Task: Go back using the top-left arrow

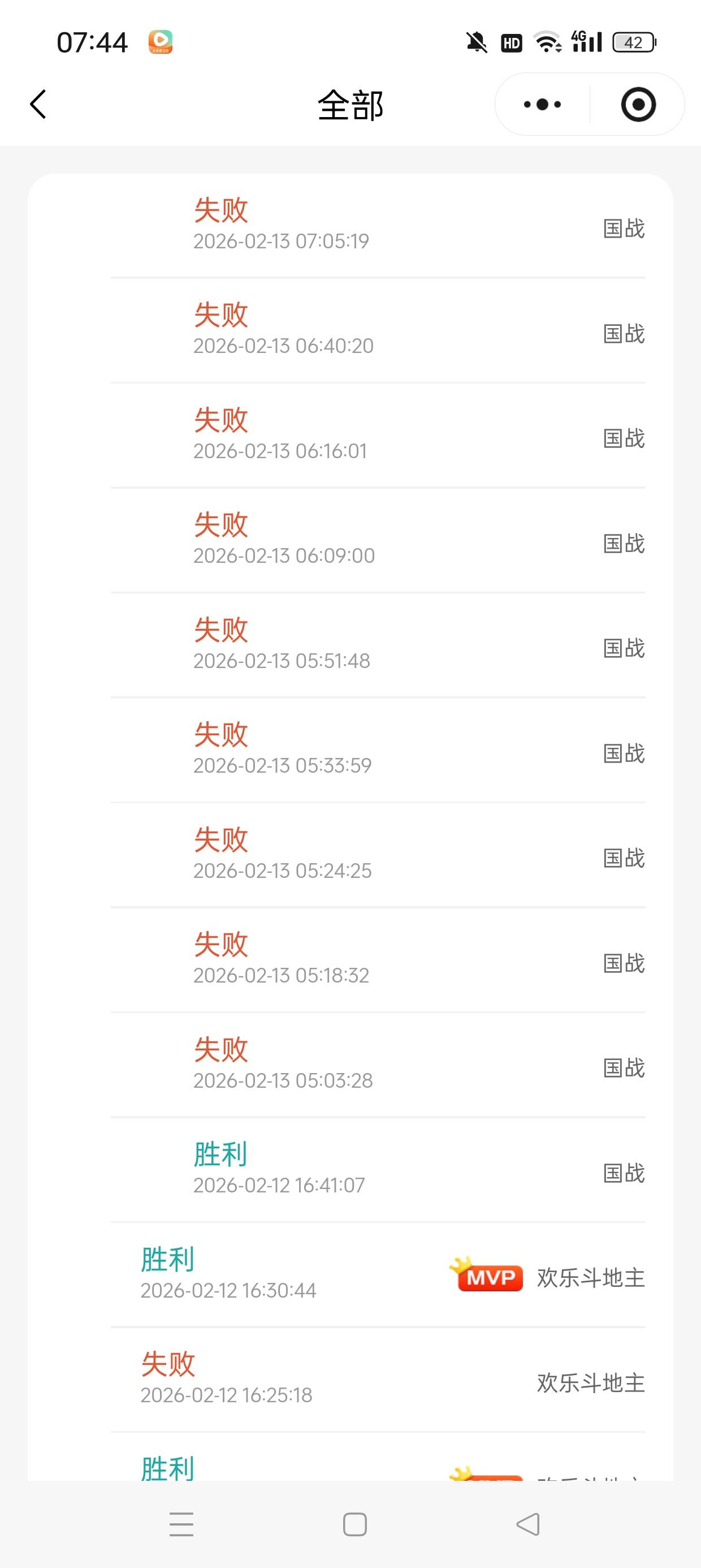Action: click(x=38, y=104)
